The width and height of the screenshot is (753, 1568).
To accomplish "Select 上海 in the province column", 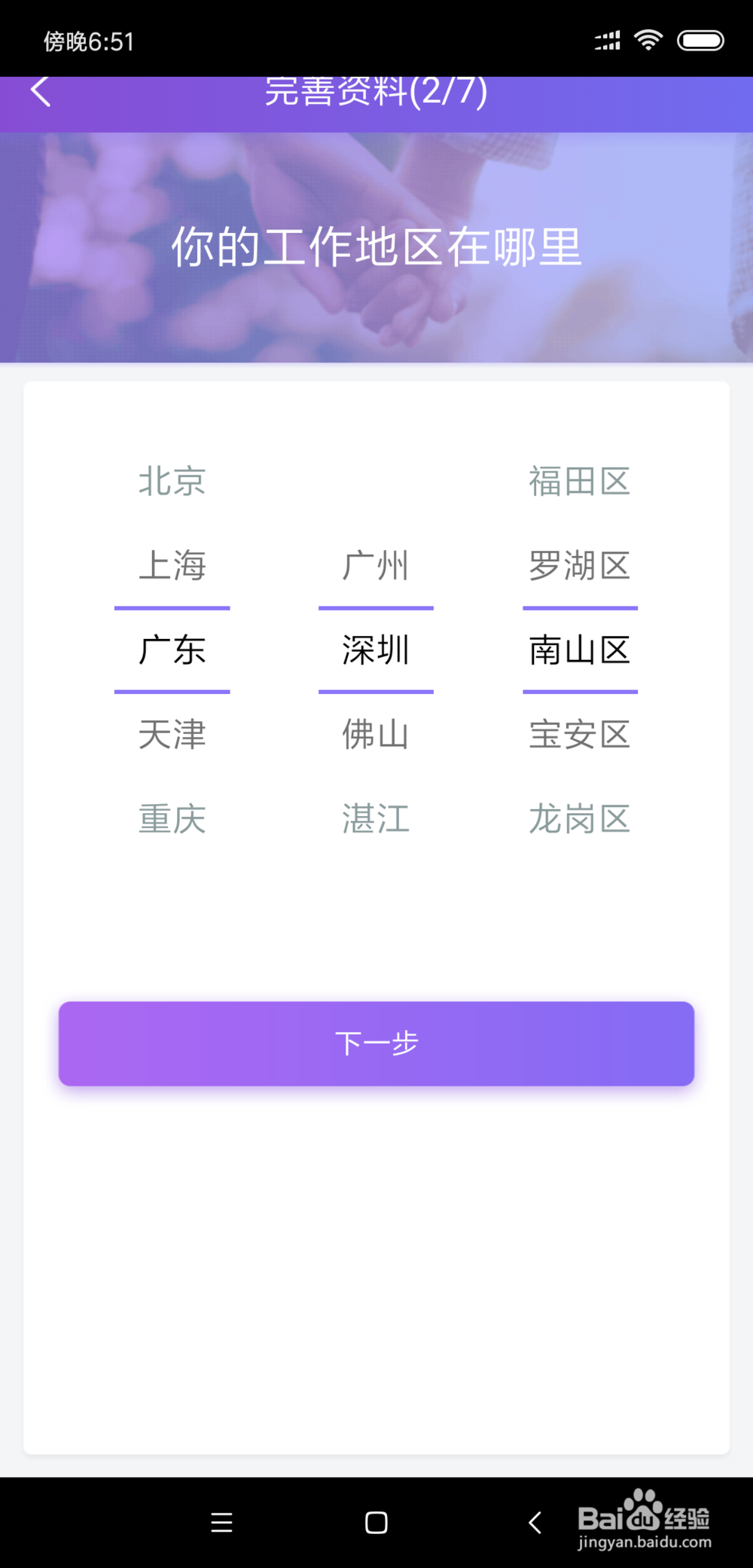I will pos(172,567).
